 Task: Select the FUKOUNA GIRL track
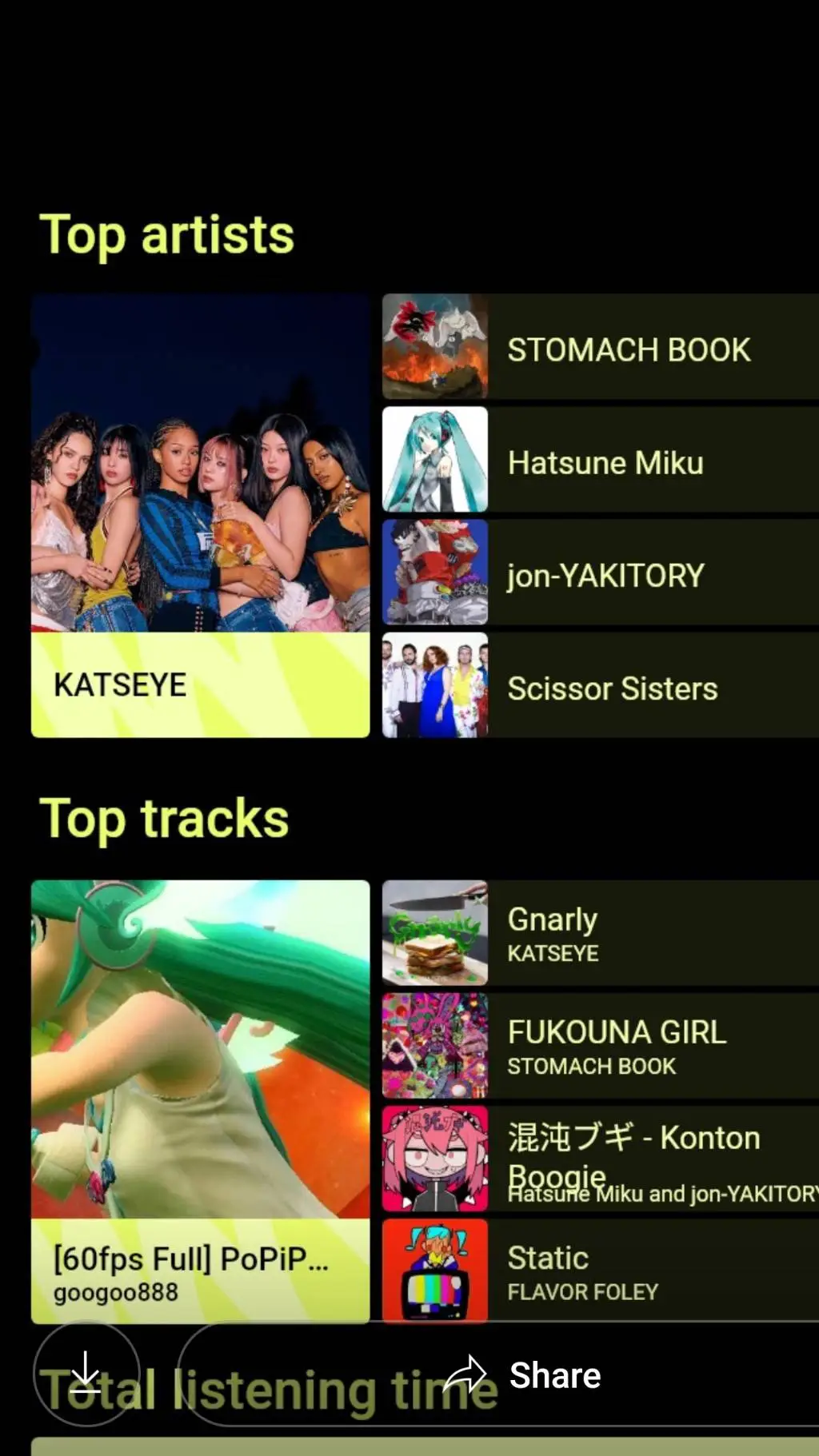[x=600, y=1046]
